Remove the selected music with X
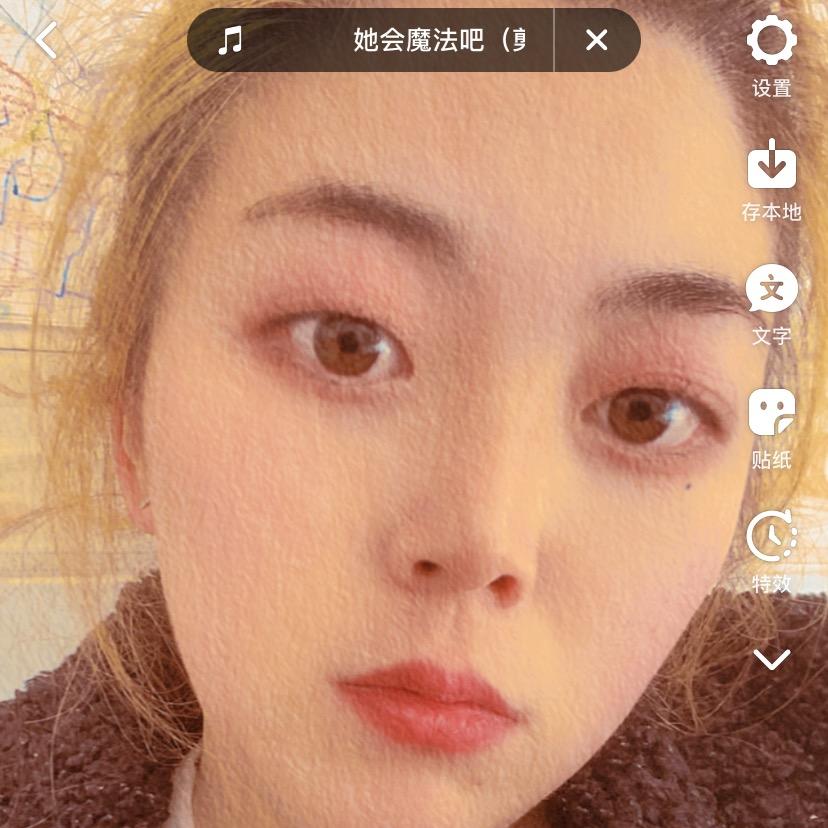 point(596,40)
